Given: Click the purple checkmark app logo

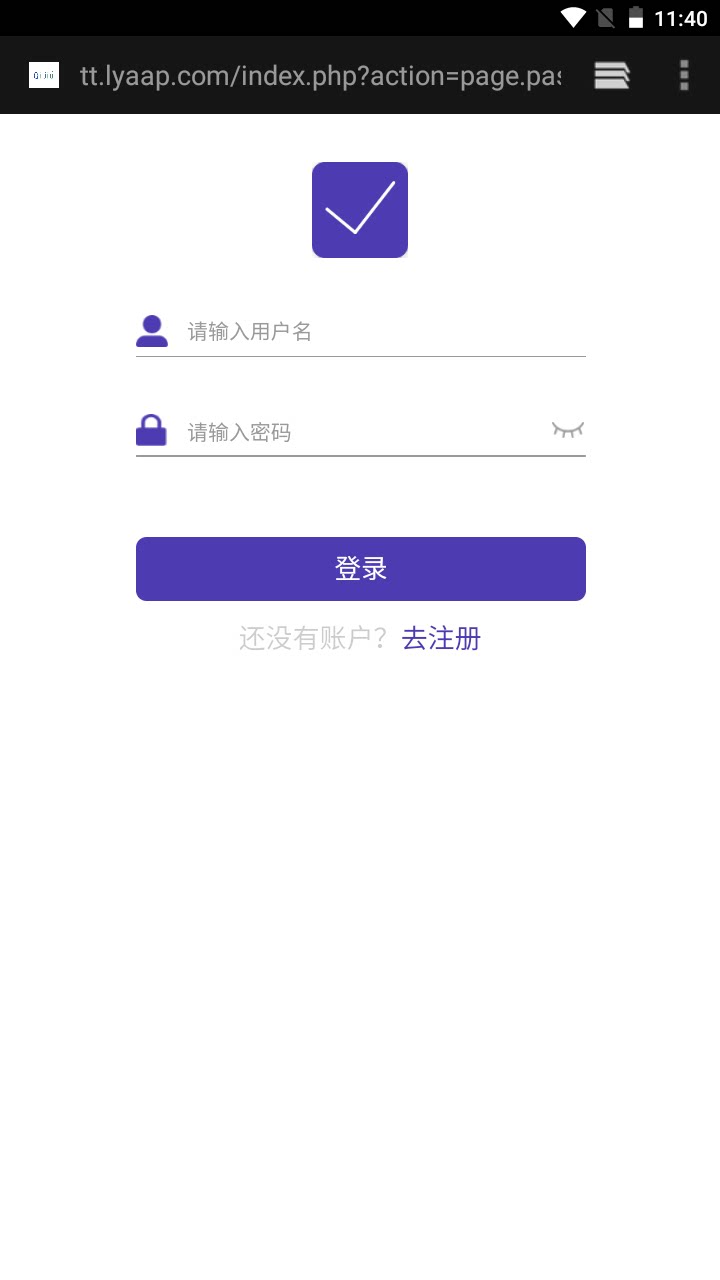Looking at the screenshot, I should pos(360,209).
